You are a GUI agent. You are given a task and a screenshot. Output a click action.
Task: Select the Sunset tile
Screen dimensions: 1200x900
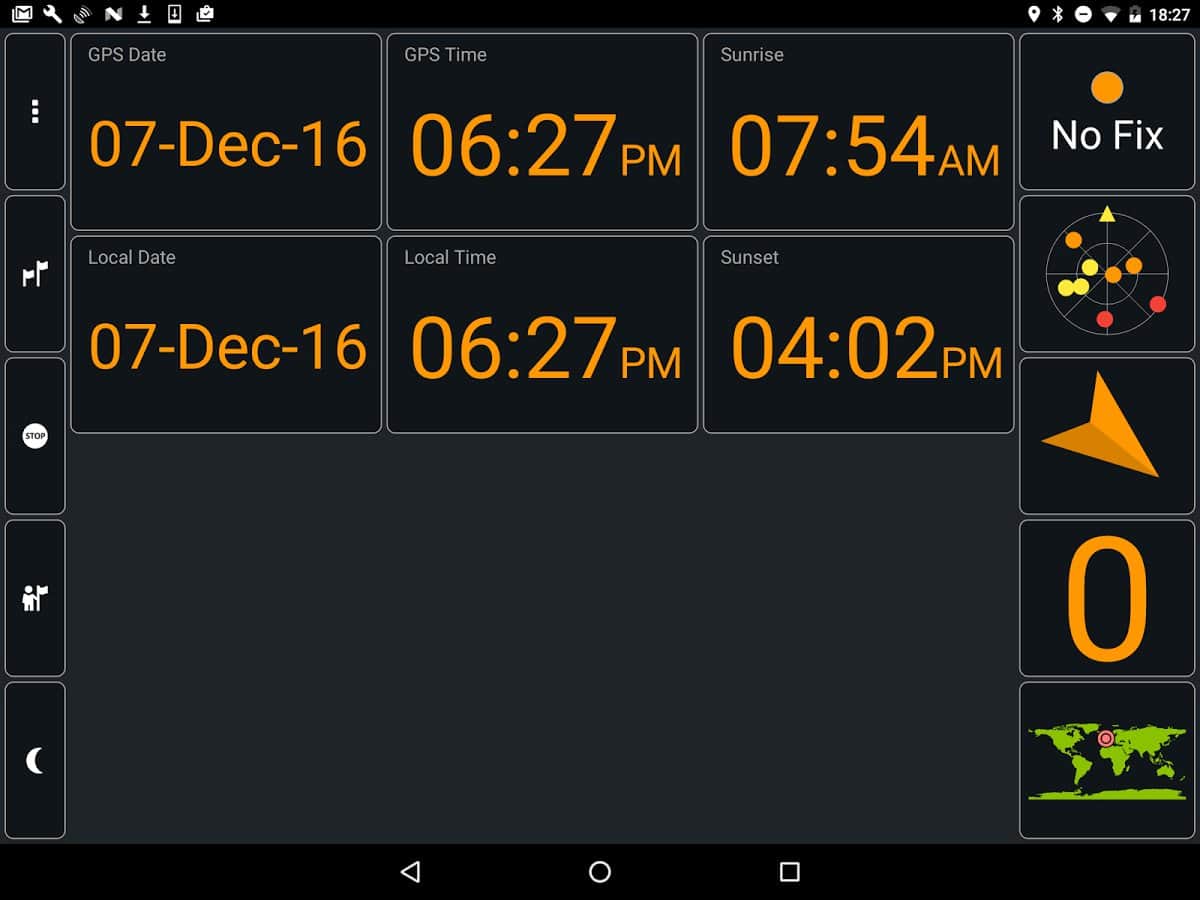pyautogui.click(x=858, y=334)
